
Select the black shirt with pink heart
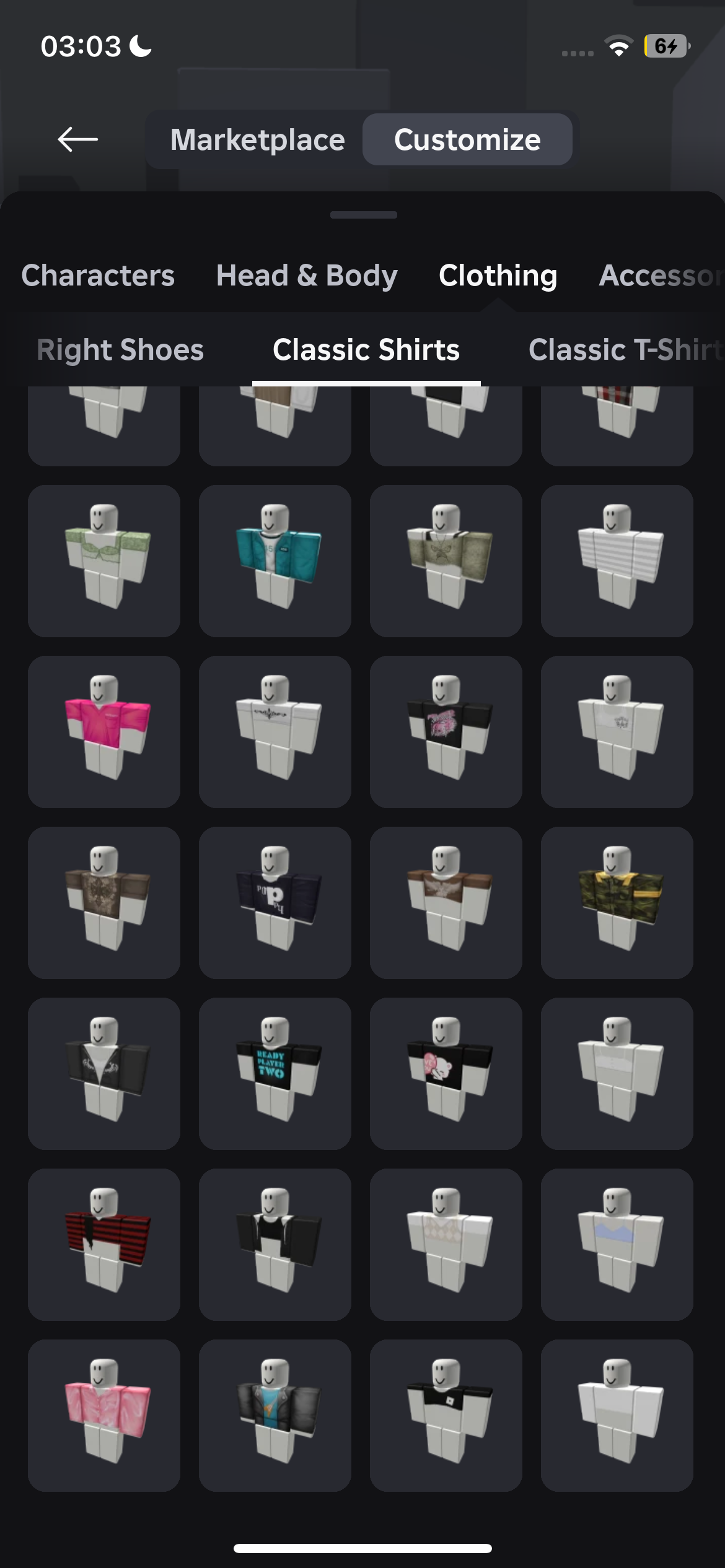[x=446, y=1074]
